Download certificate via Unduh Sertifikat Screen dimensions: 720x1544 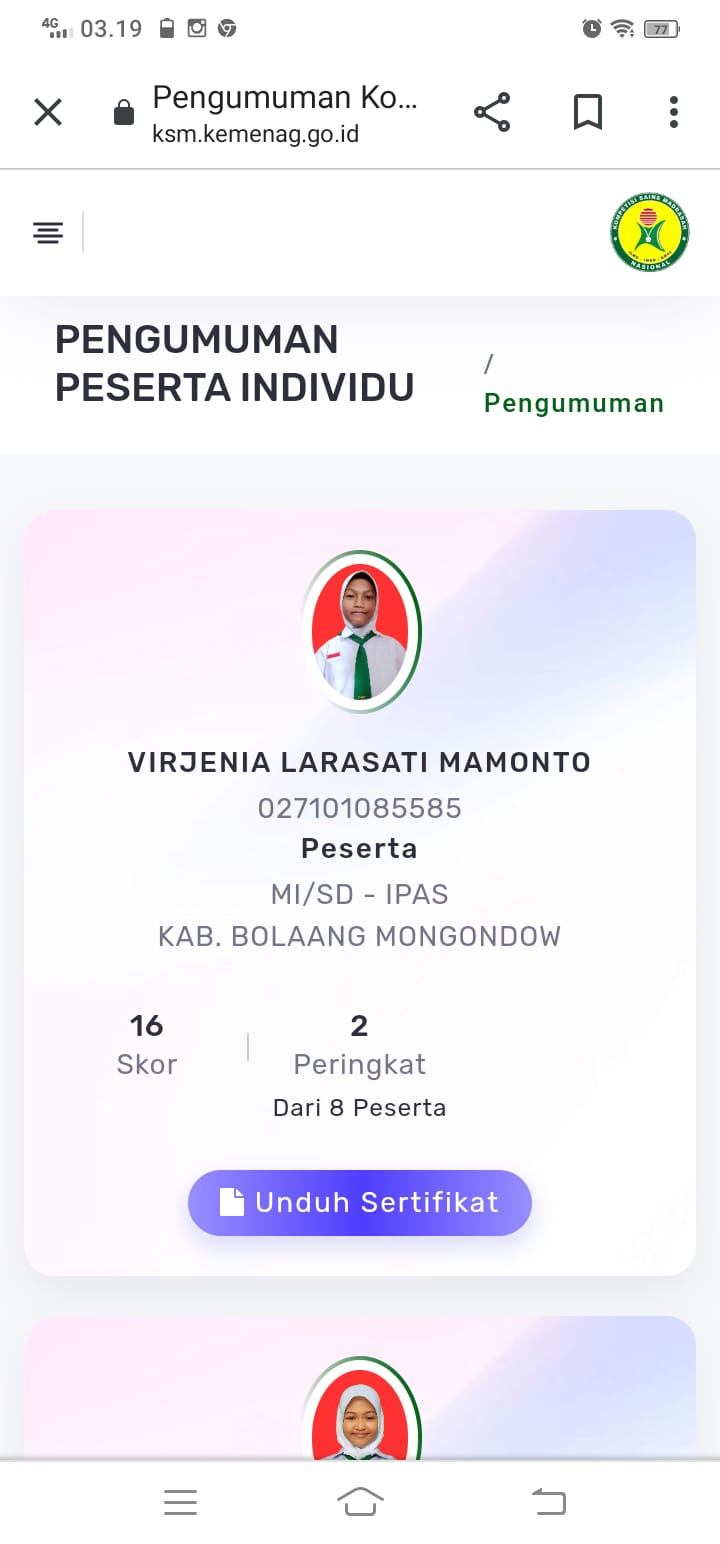coord(360,1202)
